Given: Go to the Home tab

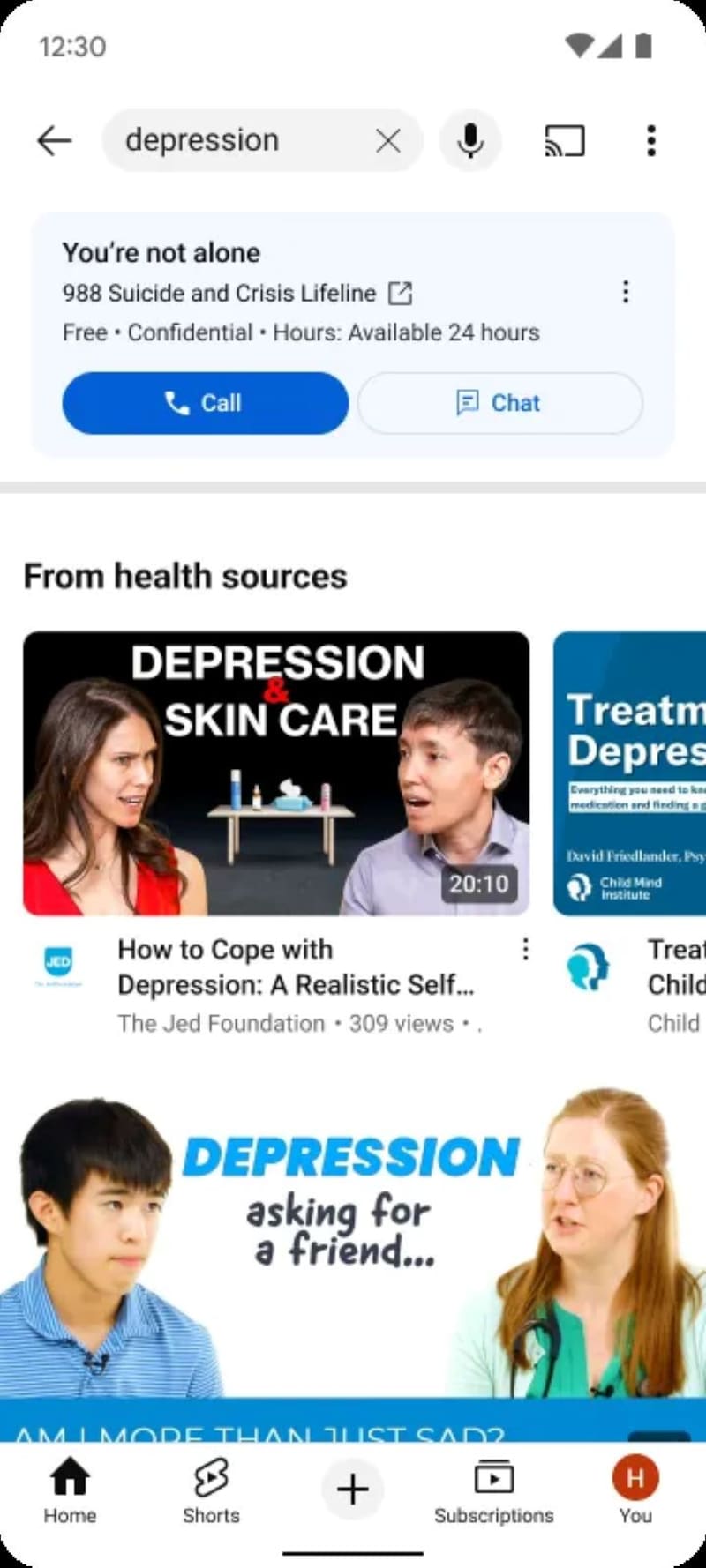Looking at the screenshot, I should (x=70, y=1490).
